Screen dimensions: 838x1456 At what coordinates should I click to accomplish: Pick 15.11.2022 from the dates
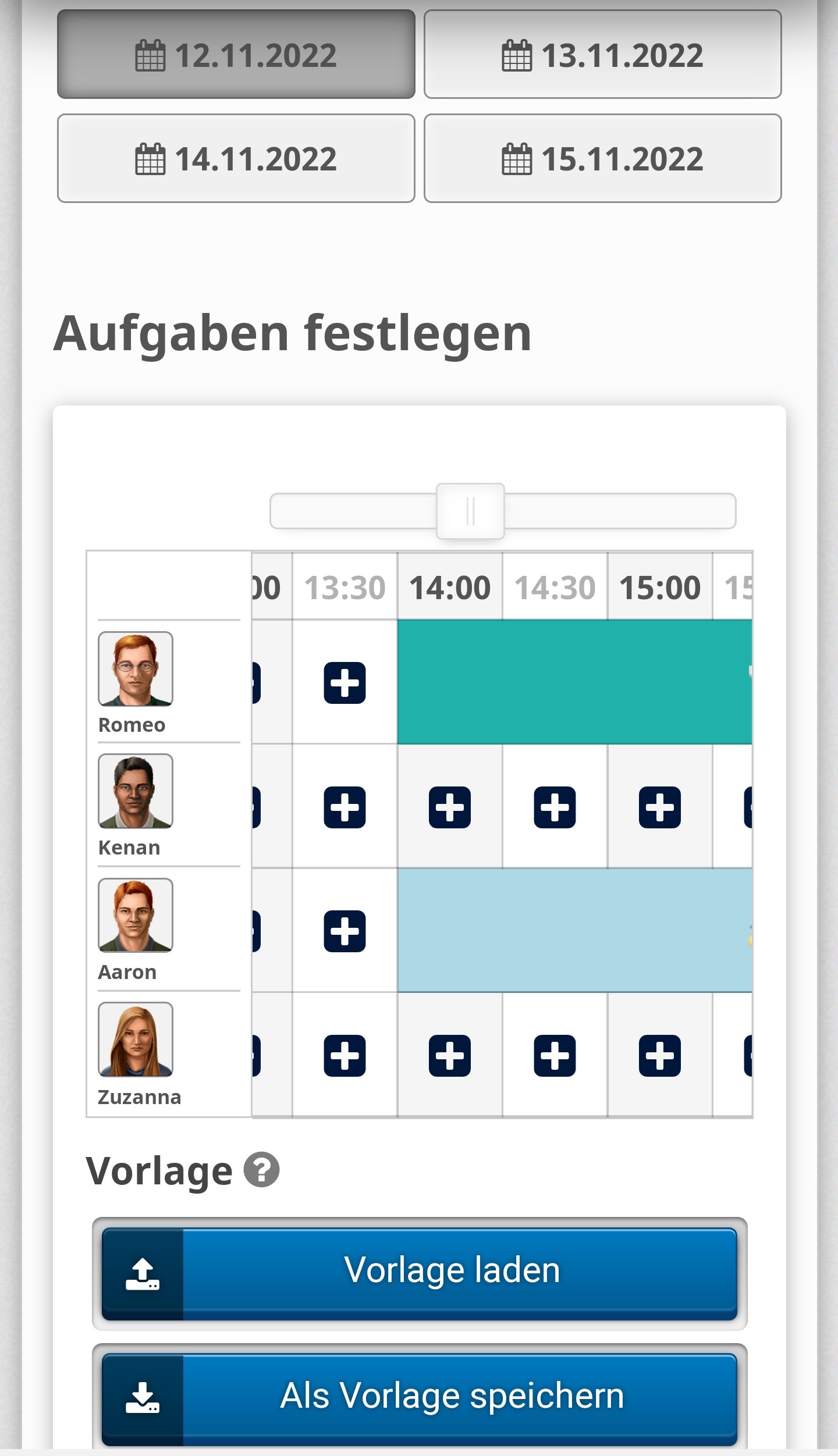(602, 158)
